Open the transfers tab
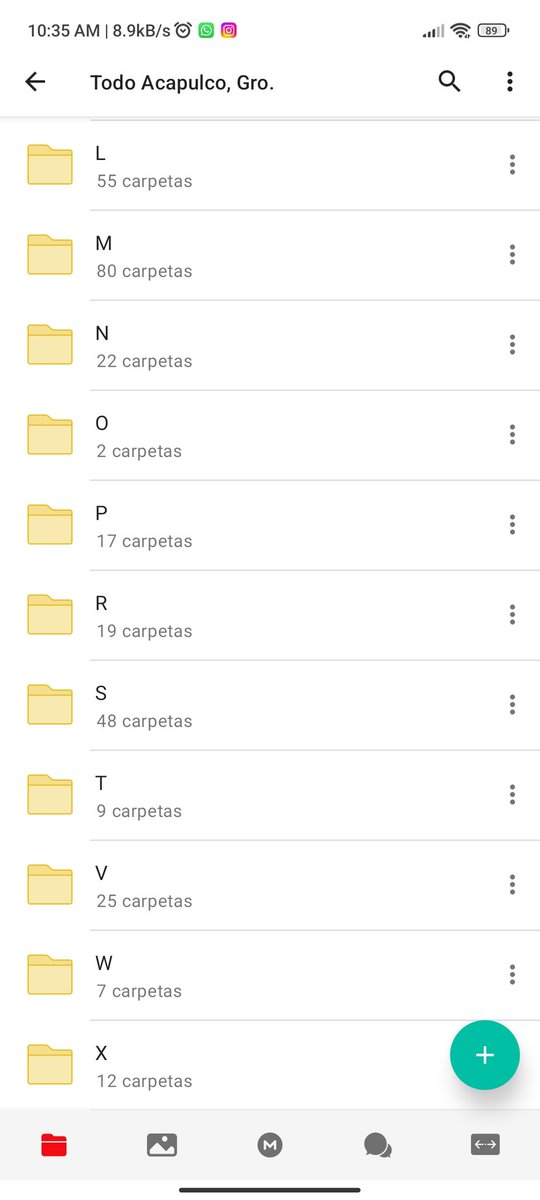Image resolution: width=540 pixels, height=1200 pixels. click(485, 1145)
